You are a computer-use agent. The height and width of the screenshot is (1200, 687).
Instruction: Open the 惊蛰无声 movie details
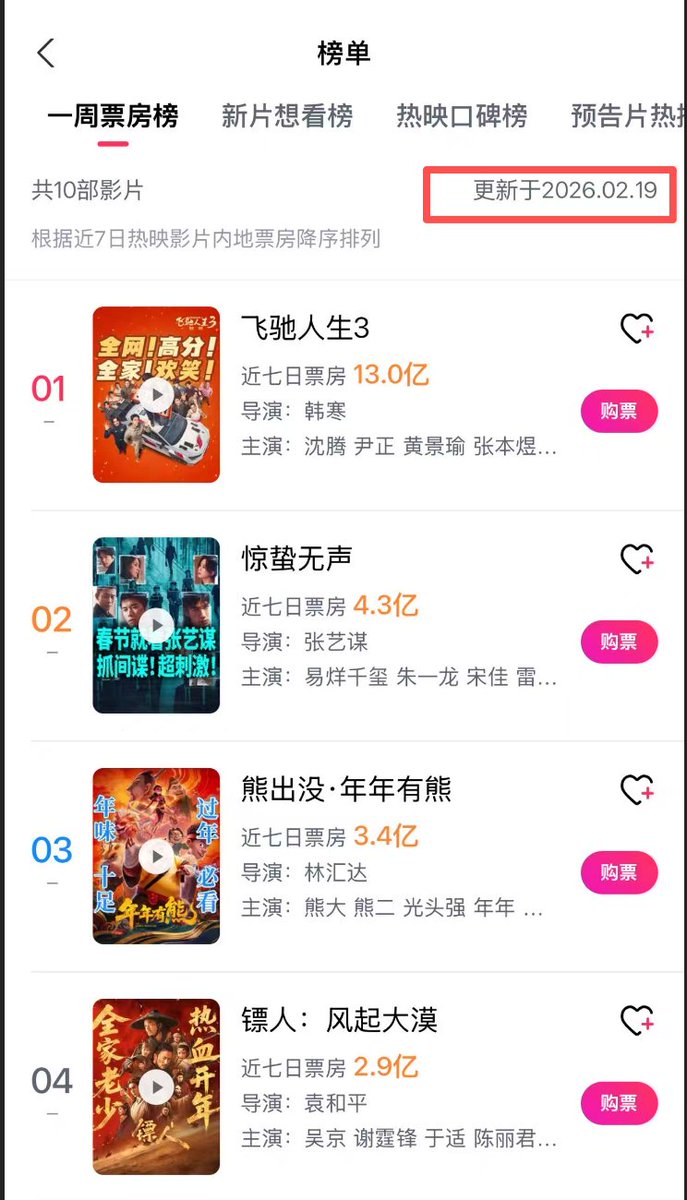click(x=297, y=558)
